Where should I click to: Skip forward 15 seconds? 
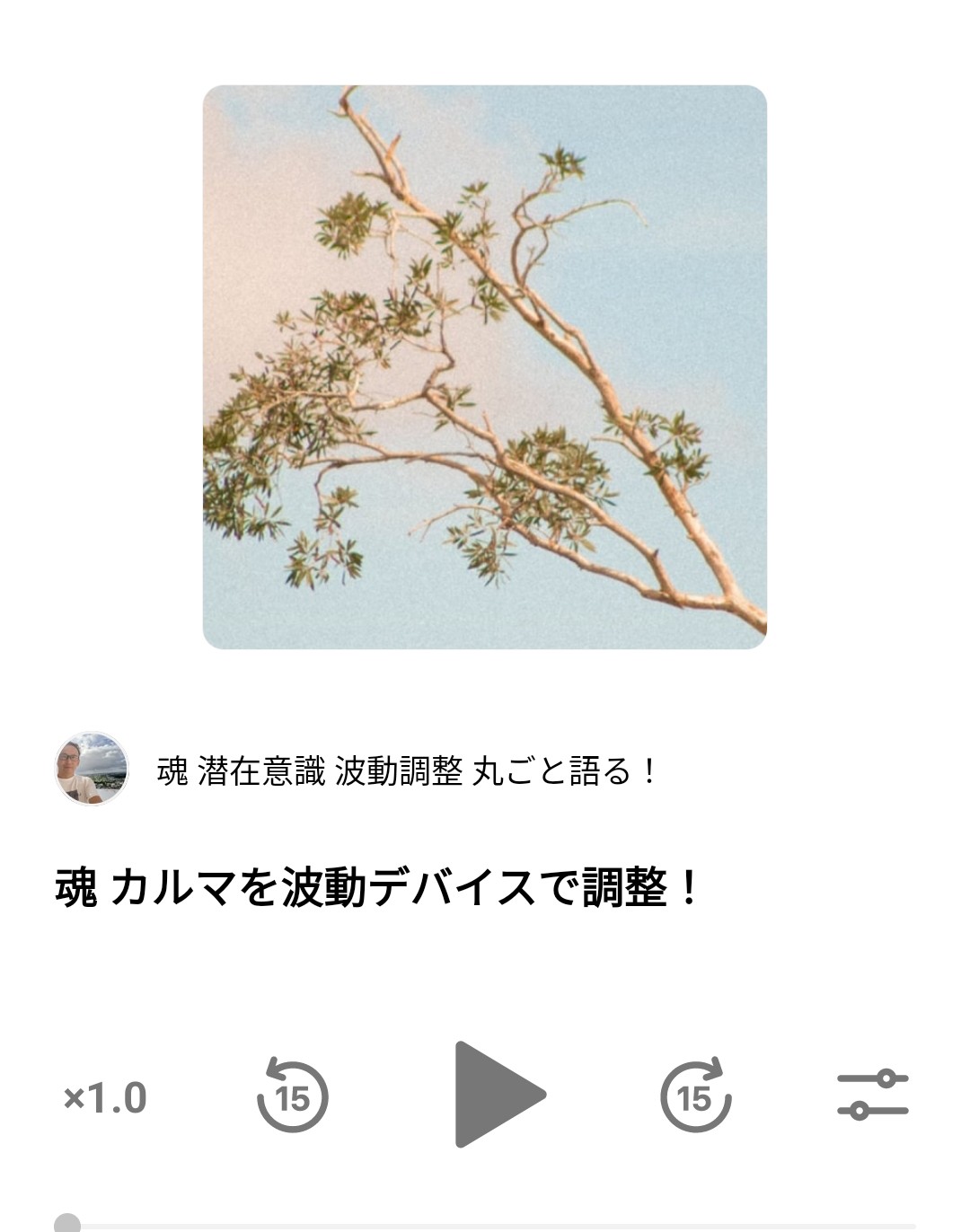click(696, 1096)
